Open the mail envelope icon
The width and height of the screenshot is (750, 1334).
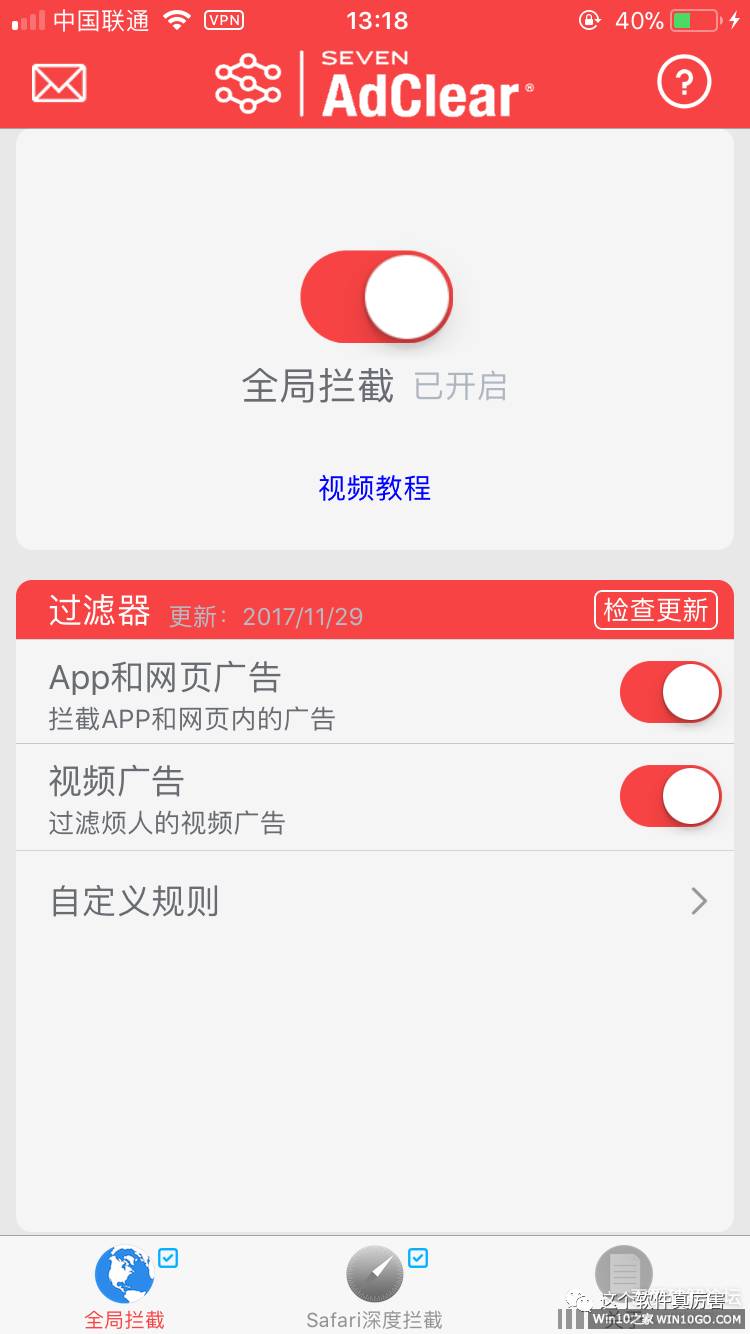pyautogui.click(x=59, y=83)
